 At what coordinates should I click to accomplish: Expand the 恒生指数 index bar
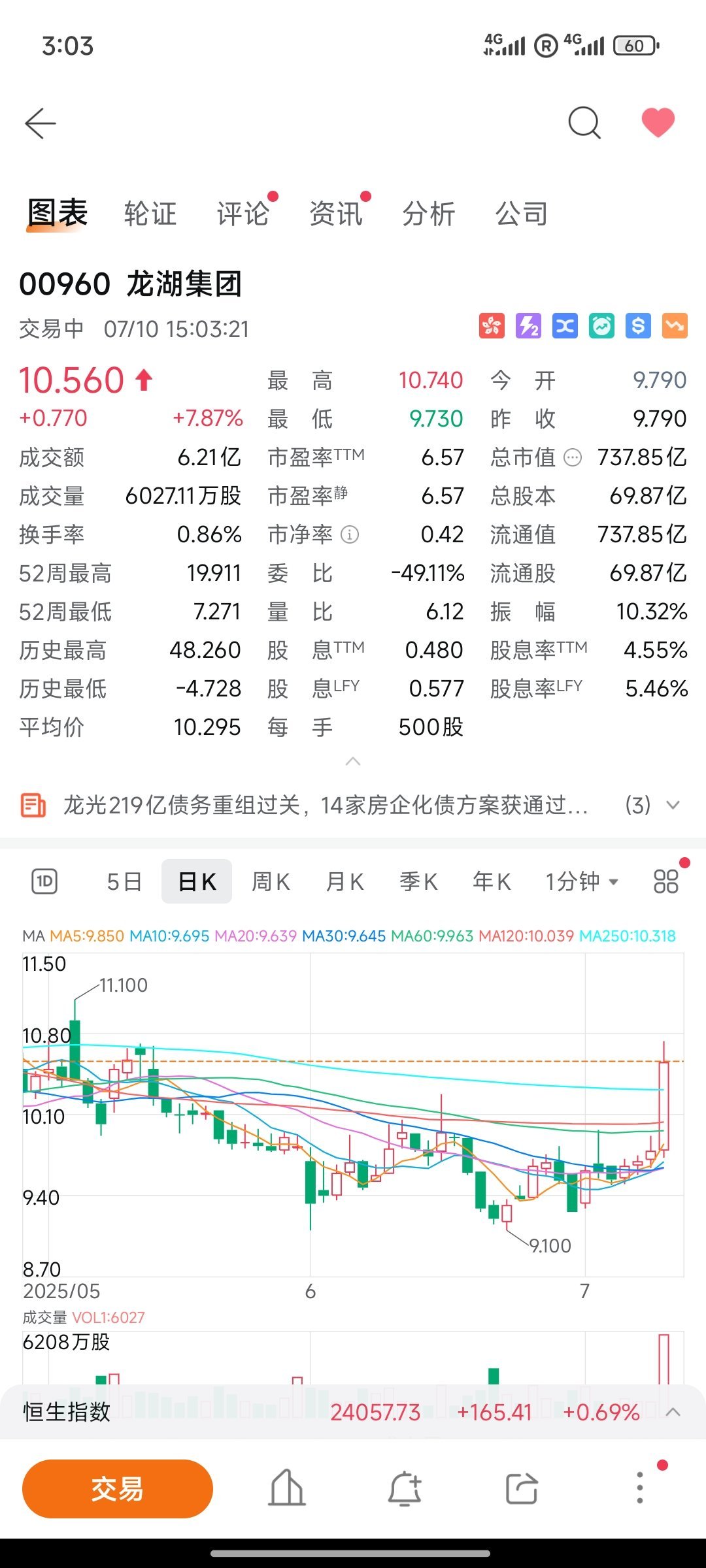tap(673, 1413)
